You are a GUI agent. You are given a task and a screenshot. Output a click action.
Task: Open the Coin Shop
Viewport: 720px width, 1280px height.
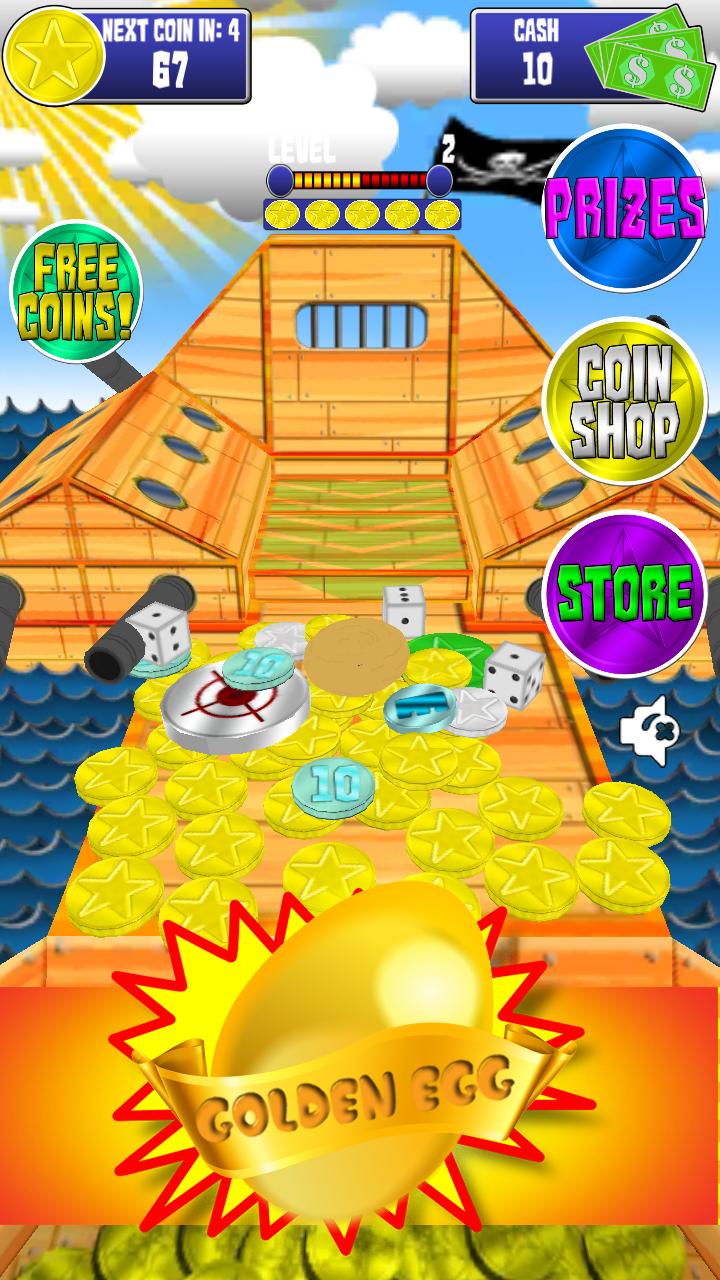625,401
